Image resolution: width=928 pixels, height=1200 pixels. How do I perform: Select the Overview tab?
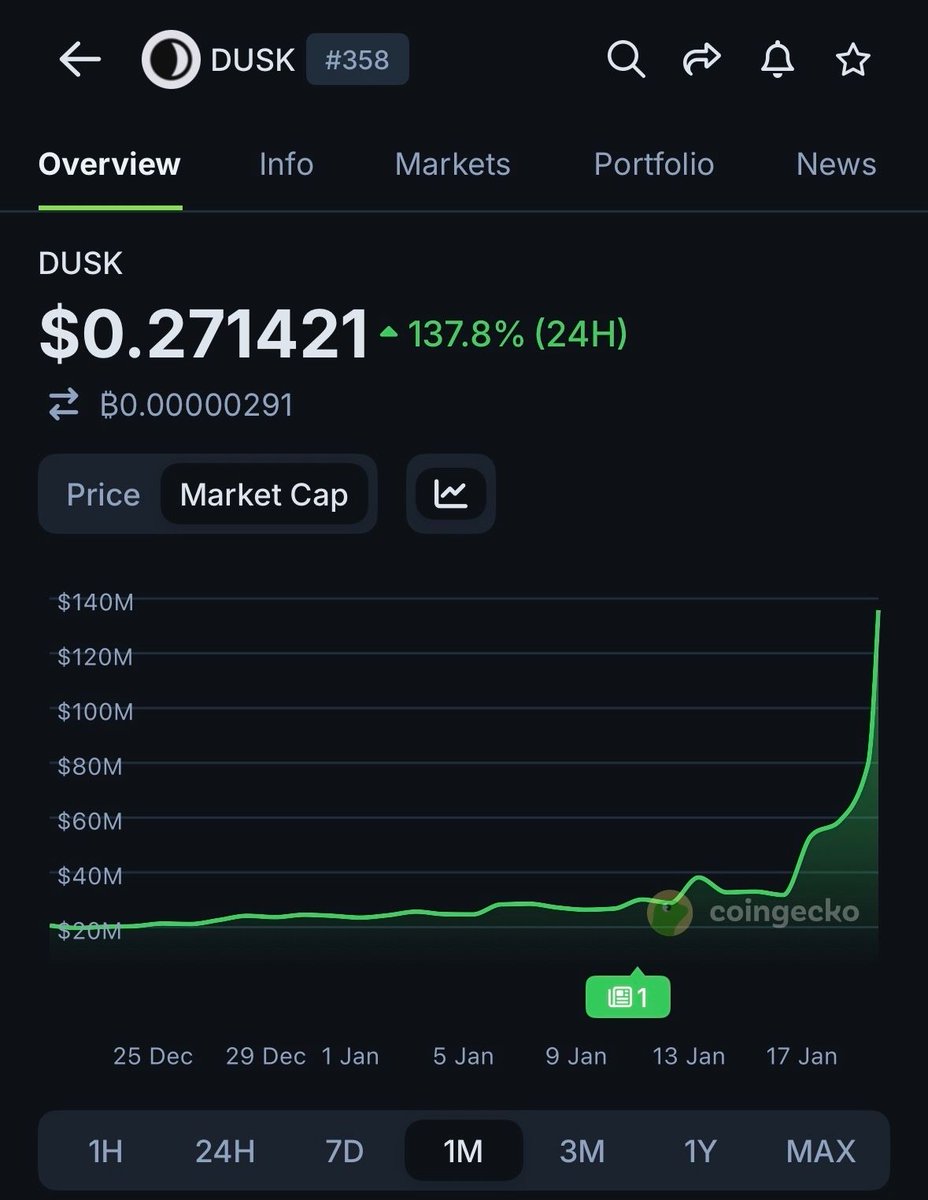click(x=110, y=164)
